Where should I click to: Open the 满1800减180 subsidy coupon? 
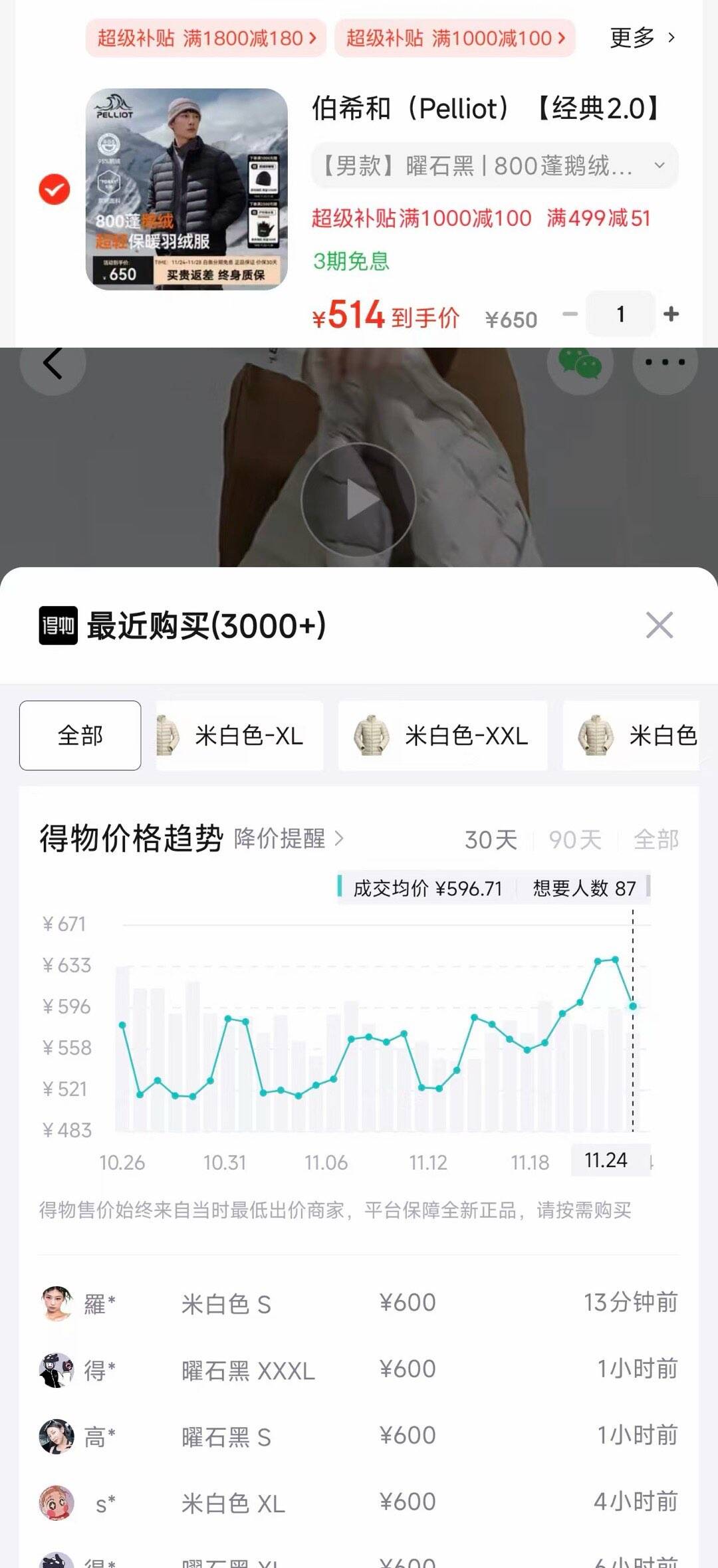[206, 38]
